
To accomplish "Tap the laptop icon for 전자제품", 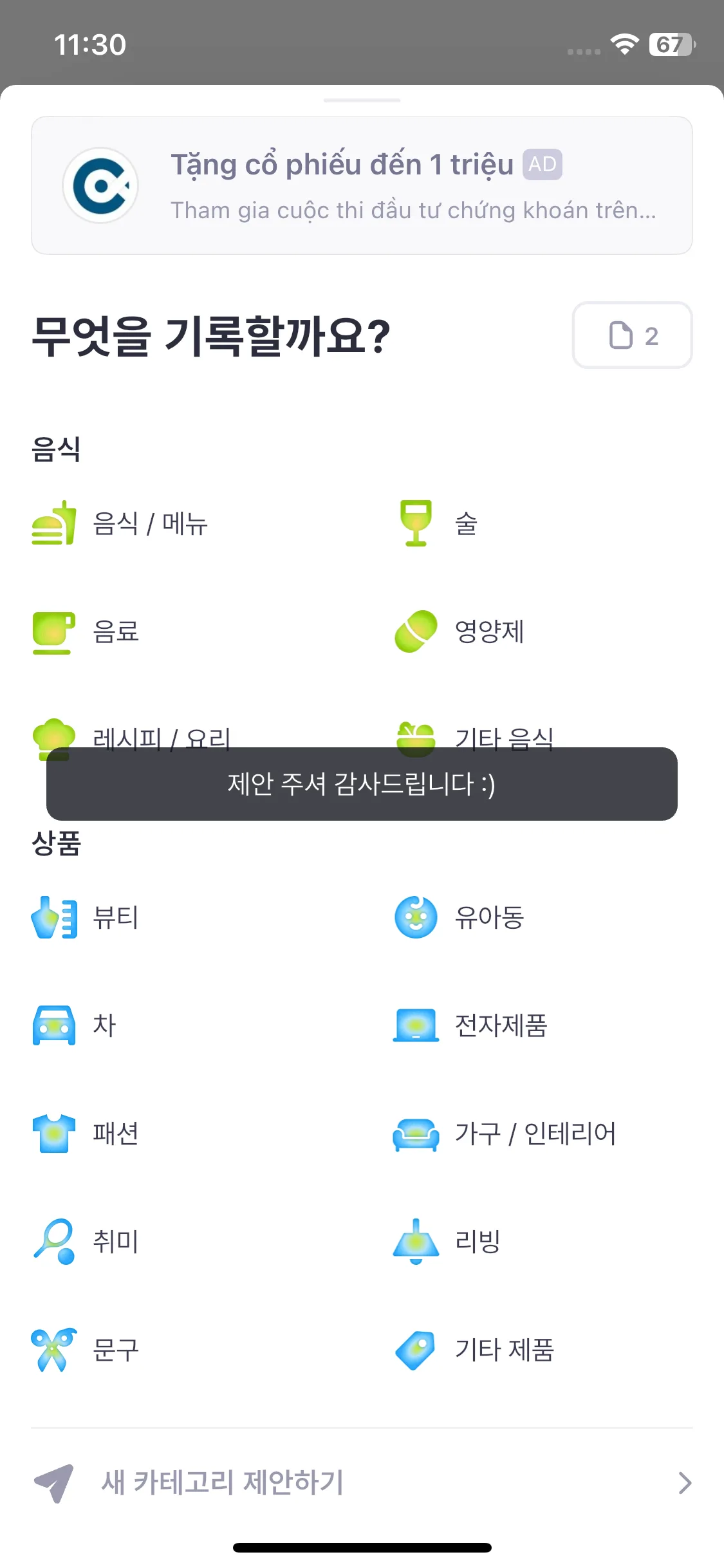I will pos(415,1027).
